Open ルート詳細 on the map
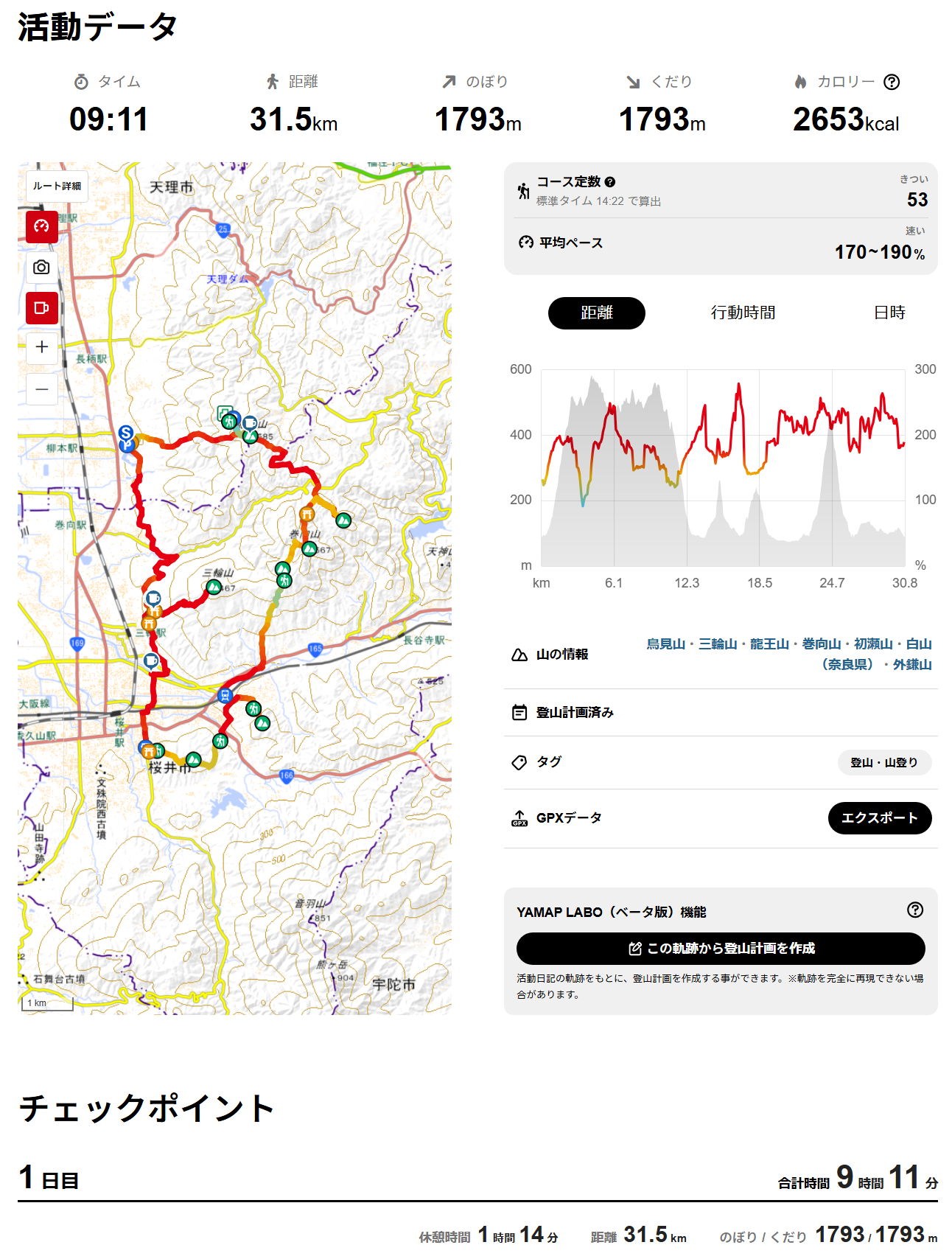 (57, 186)
